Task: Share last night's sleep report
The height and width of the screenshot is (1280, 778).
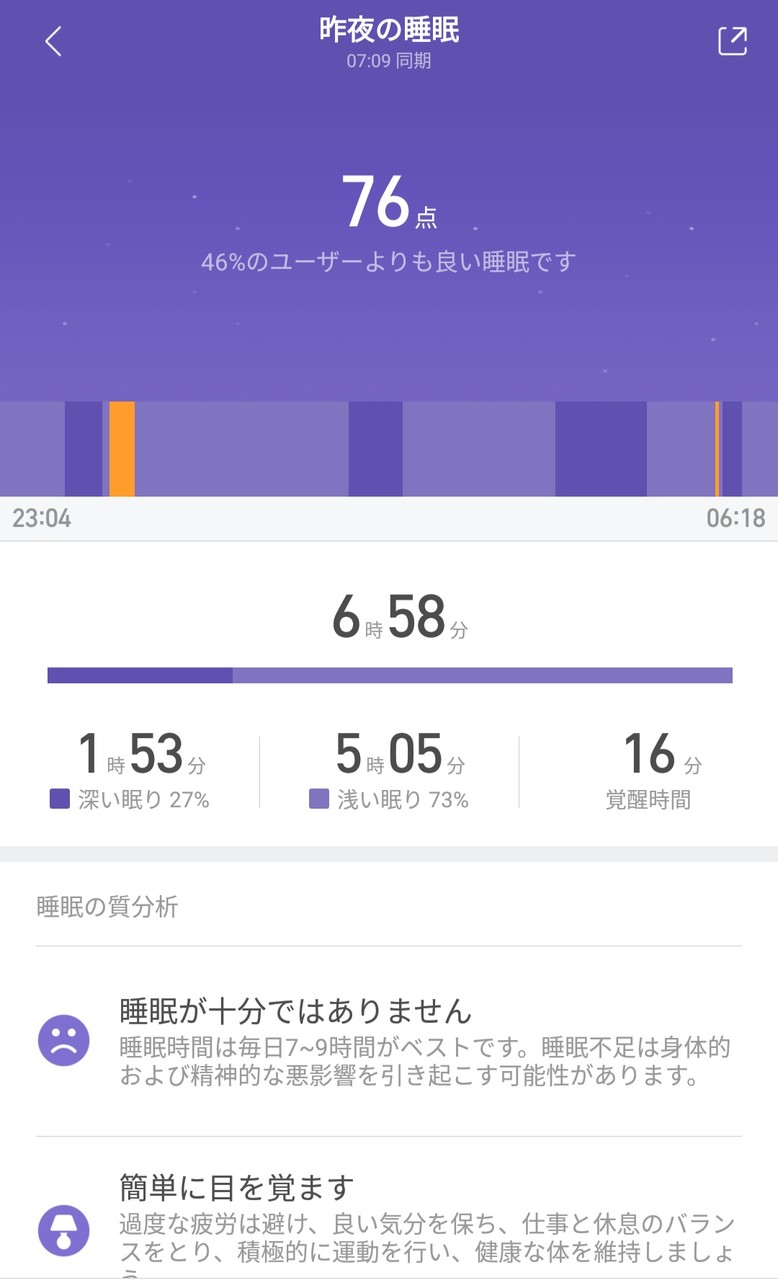Action: click(732, 41)
